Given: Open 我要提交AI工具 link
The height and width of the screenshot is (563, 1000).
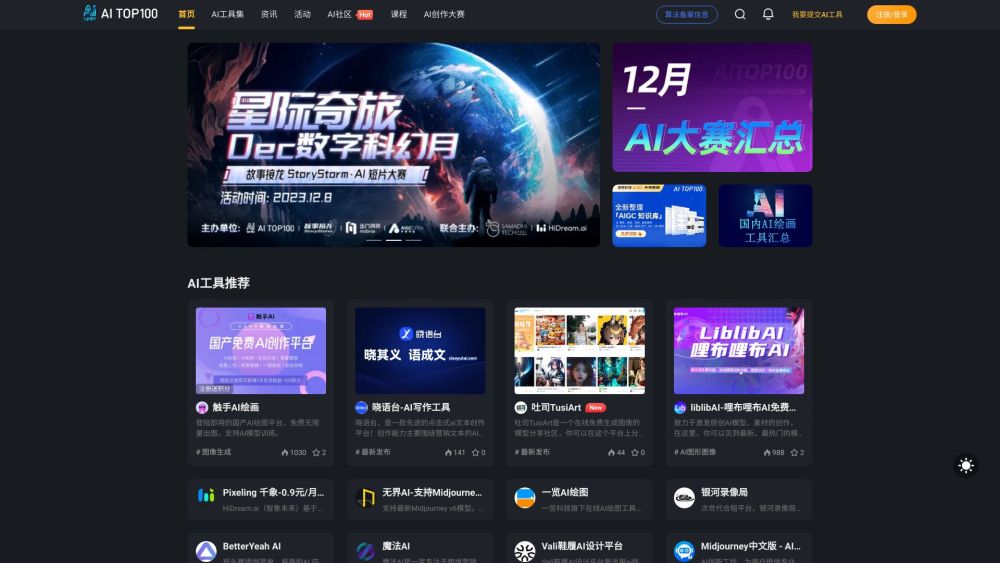Looking at the screenshot, I should (817, 15).
